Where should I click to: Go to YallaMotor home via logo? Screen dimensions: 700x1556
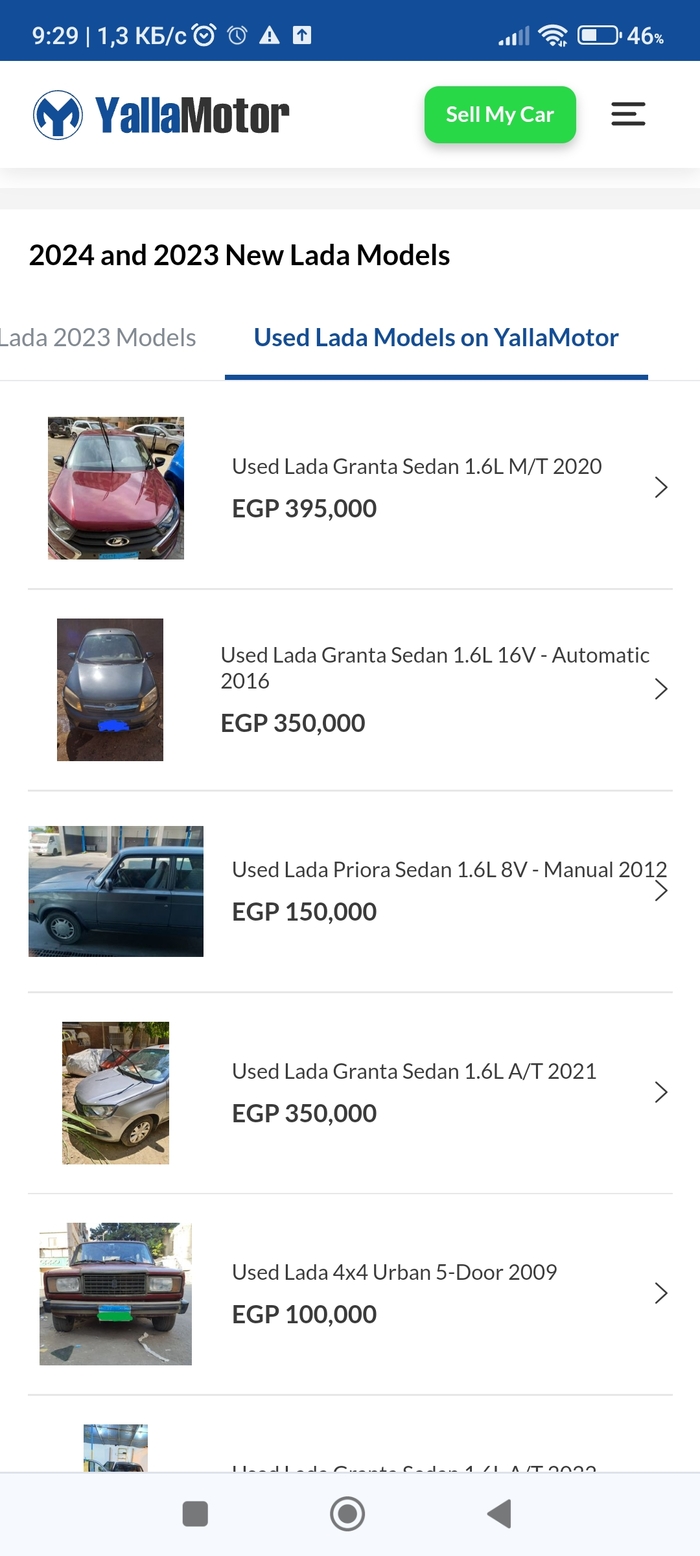(x=161, y=115)
